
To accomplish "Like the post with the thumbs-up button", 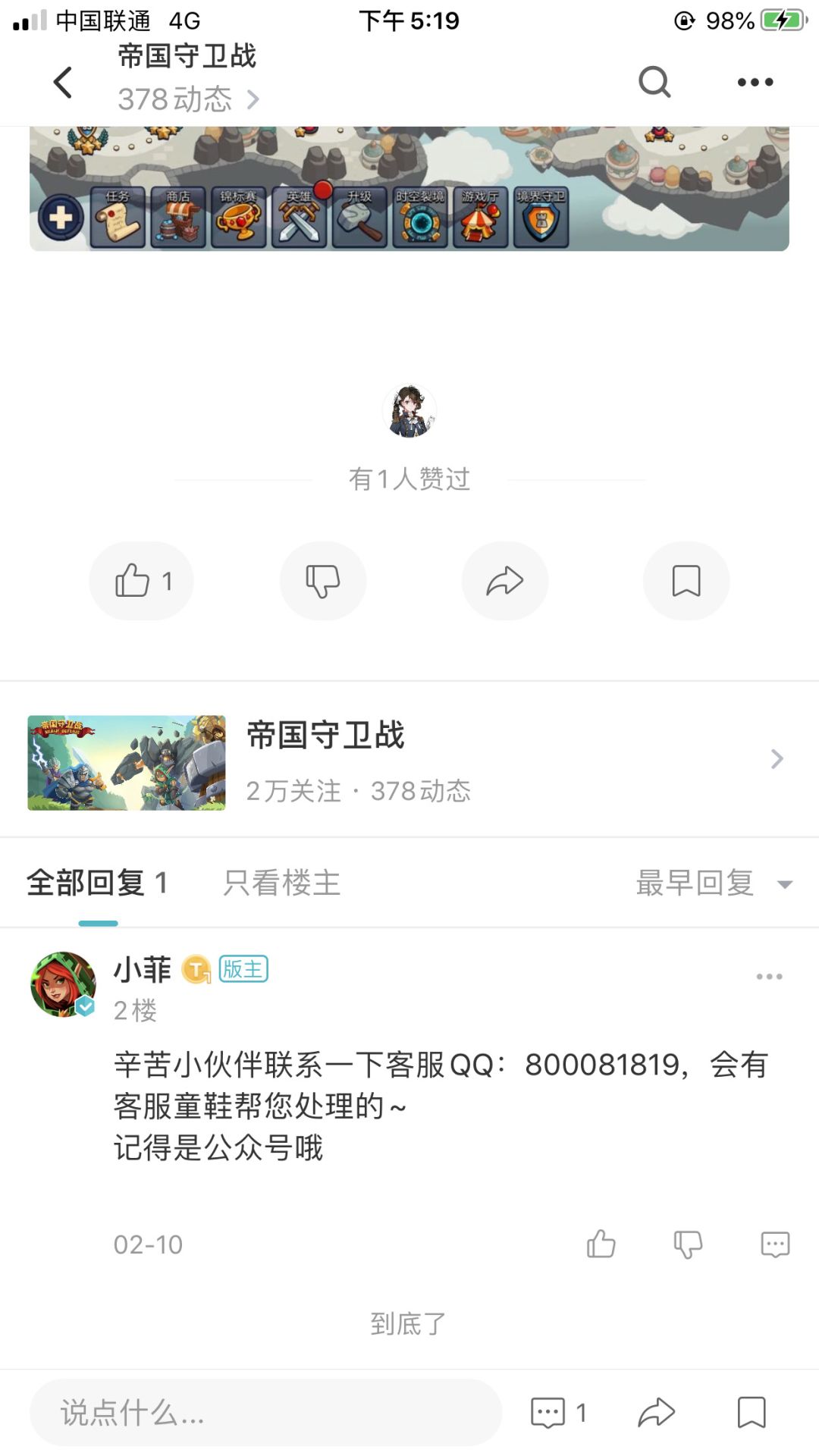I will coord(142,581).
